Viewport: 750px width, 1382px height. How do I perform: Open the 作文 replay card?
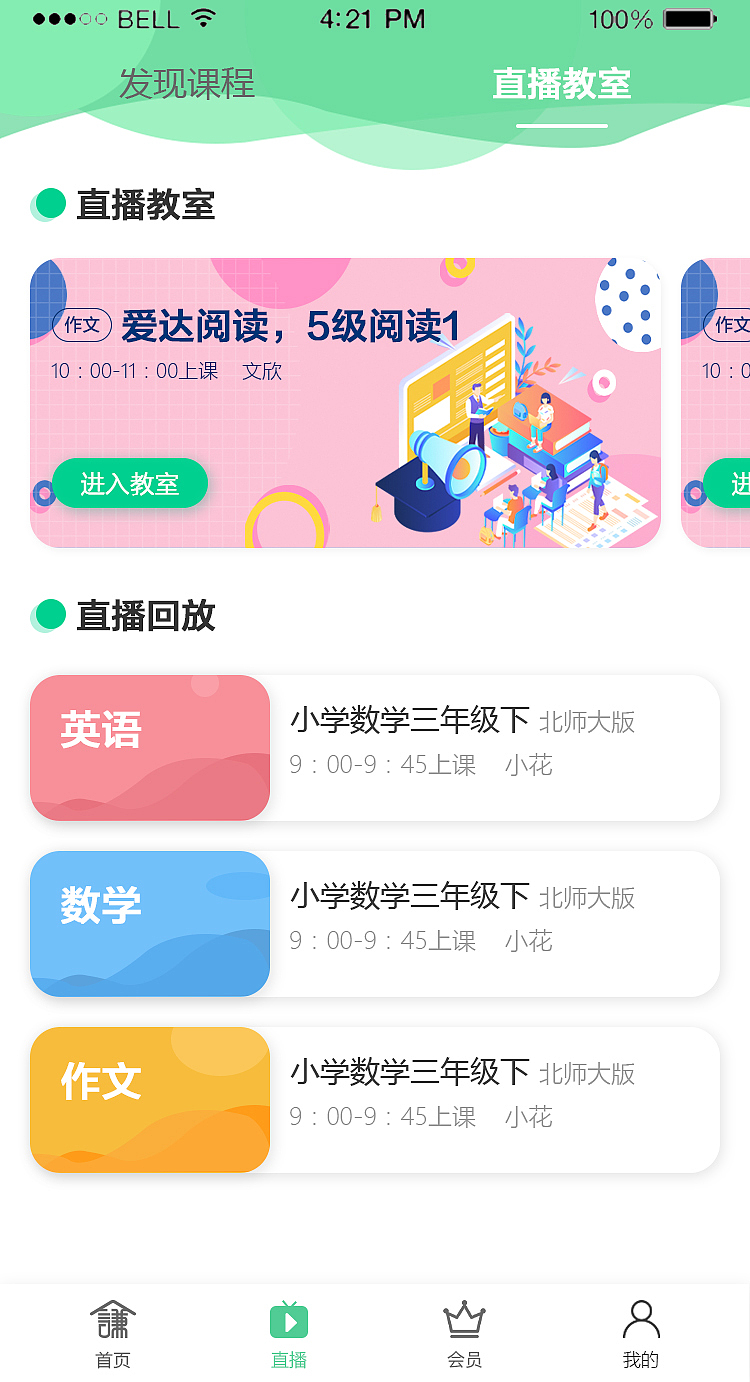(374, 1100)
